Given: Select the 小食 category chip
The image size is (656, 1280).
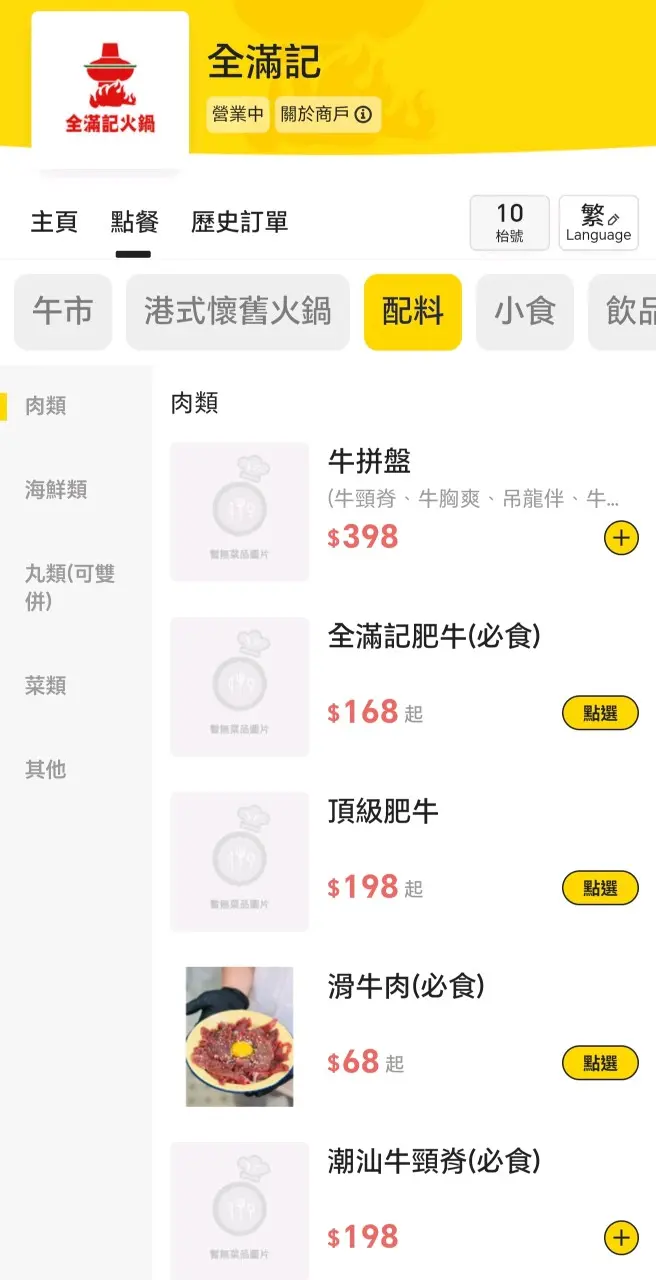Looking at the screenshot, I should pyautogui.click(x=525, y=311).
